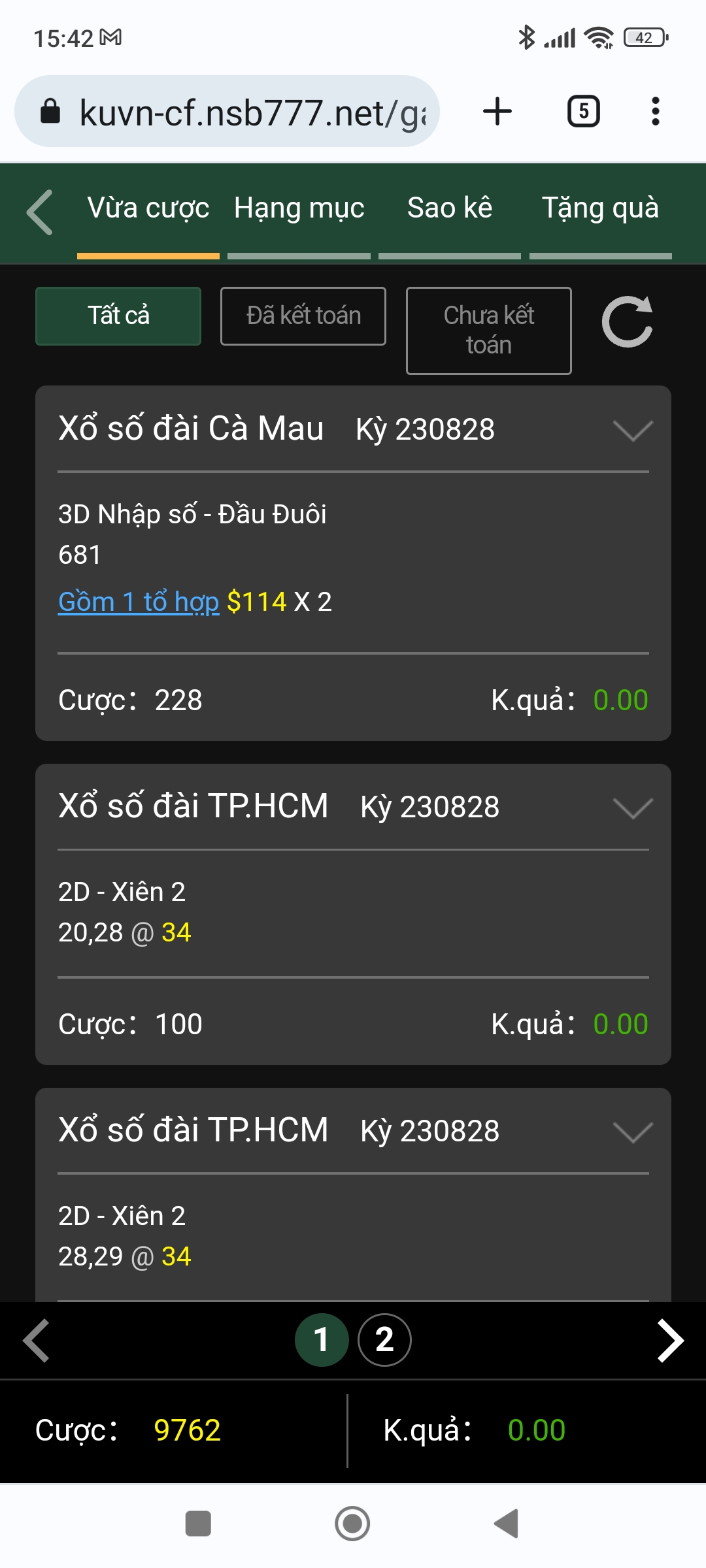Select page 1 in the pagination
The image size is (706, 1568).
click(x=322, y=1340)
